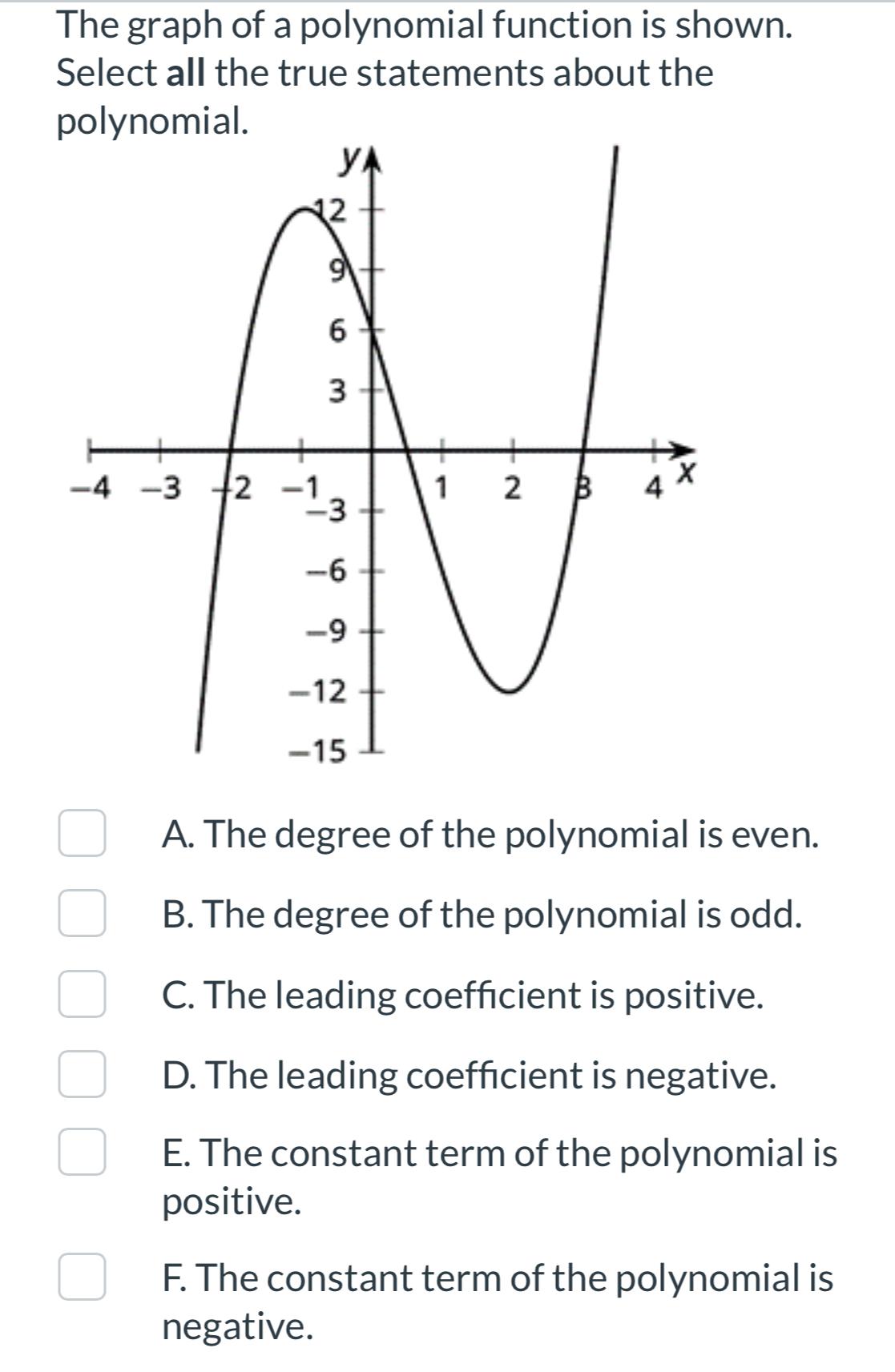
Task: Select checkbox B: degree is odd
Action: pyautogui.click(x=81, y=912)
